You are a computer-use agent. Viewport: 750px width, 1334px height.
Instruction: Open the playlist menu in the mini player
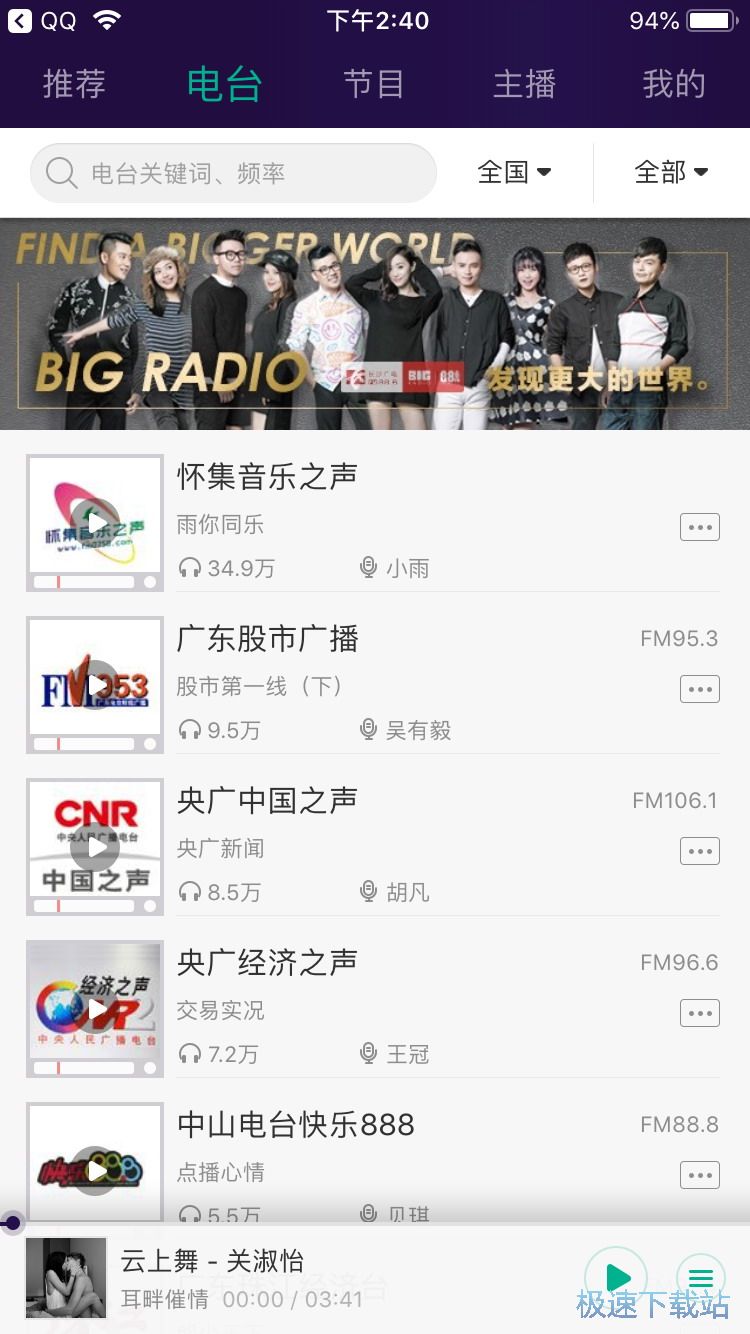point(701,1277)
